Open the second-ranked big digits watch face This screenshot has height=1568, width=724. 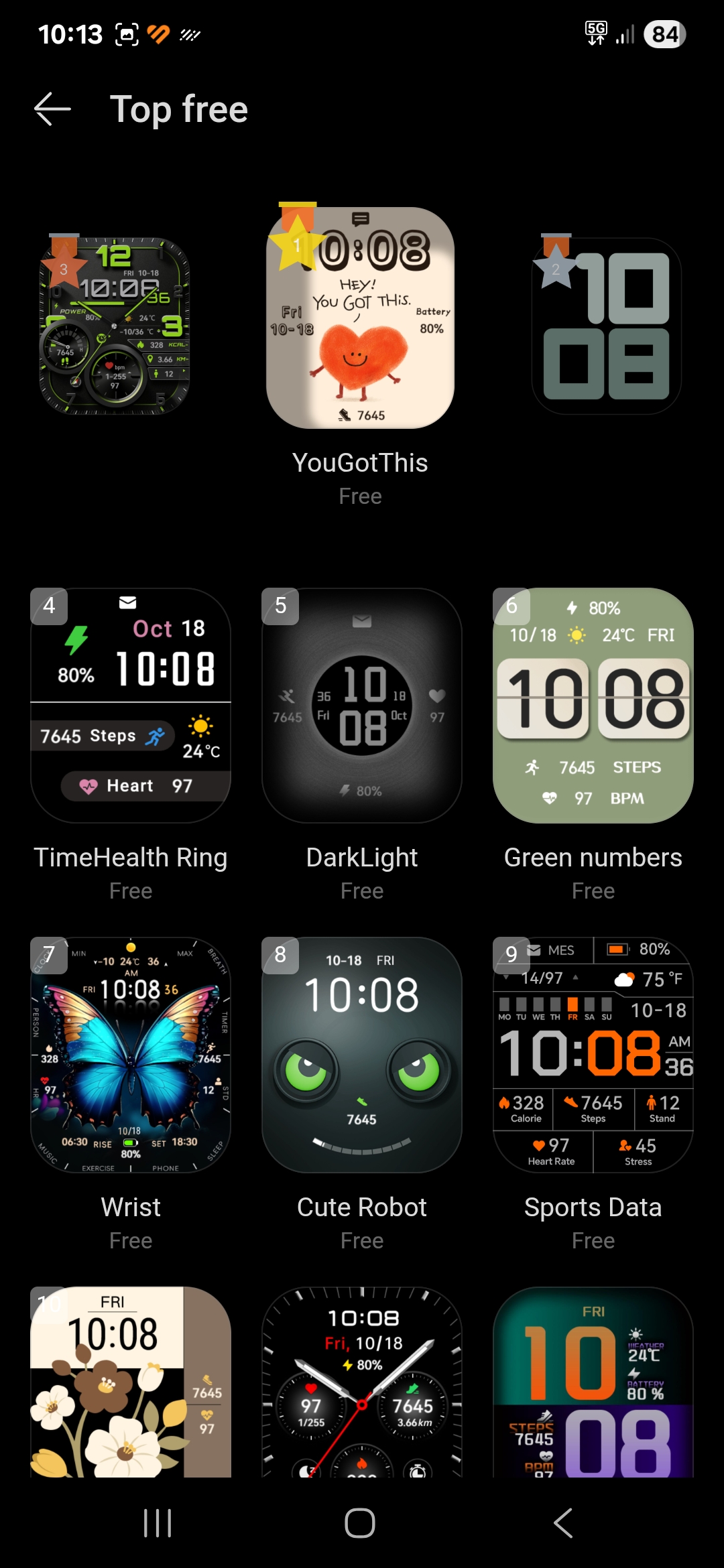pos(607,326)
